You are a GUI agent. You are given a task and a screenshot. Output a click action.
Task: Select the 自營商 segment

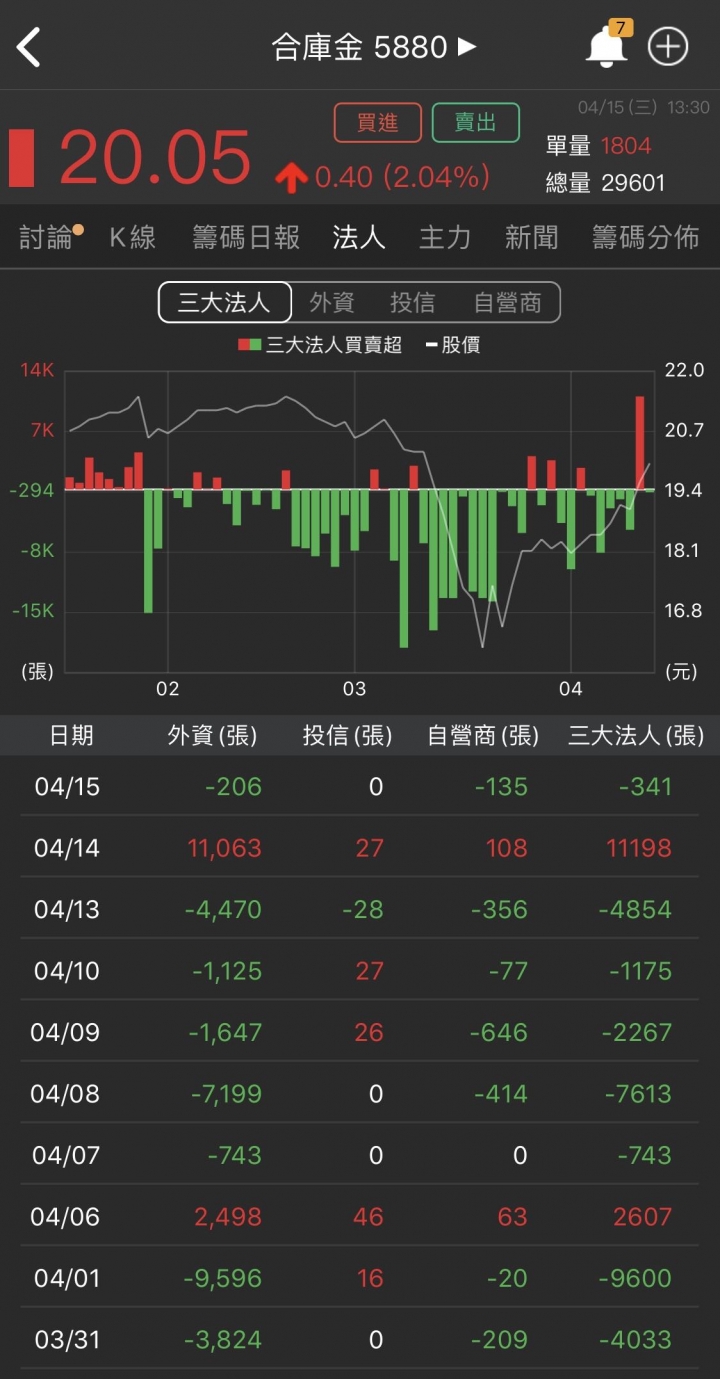[508, 303]
